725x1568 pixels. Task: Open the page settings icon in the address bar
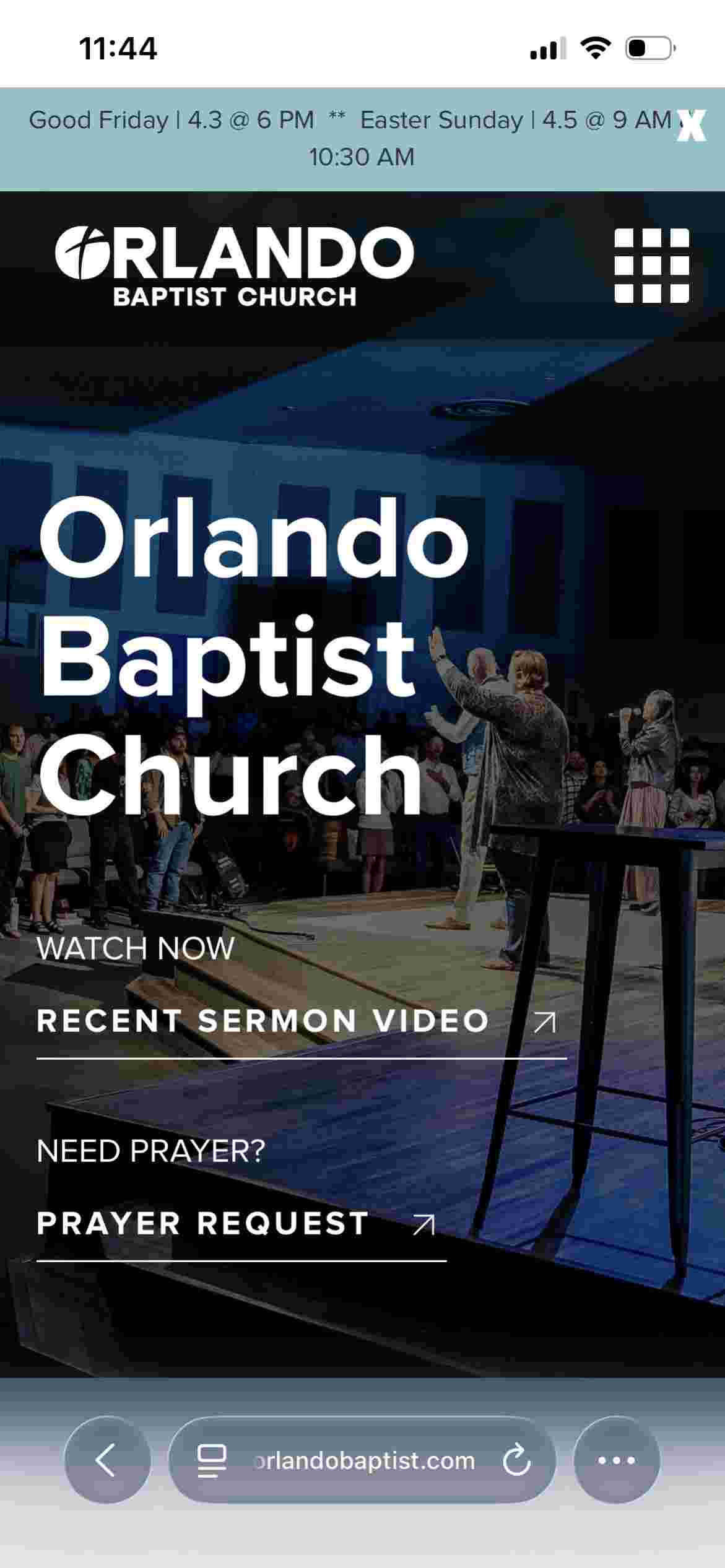[211, 1461]
